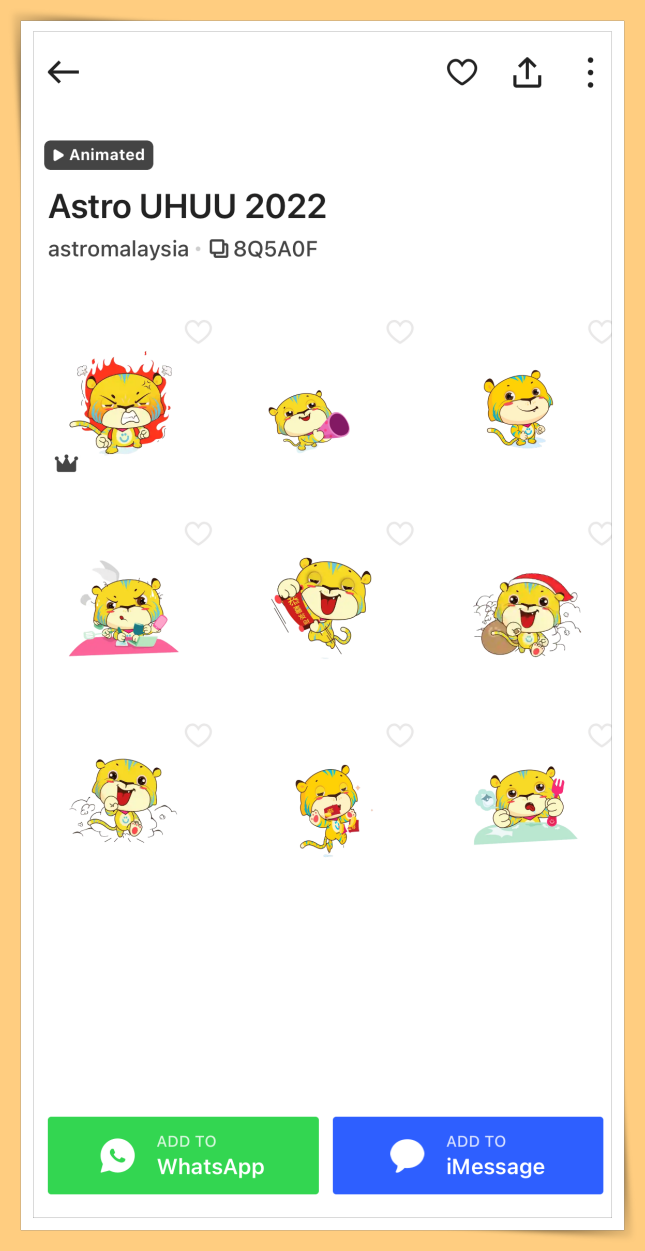The image size is (645, 1251).
Task: Like the tiger with megaphone sticker
Action: 399,331
